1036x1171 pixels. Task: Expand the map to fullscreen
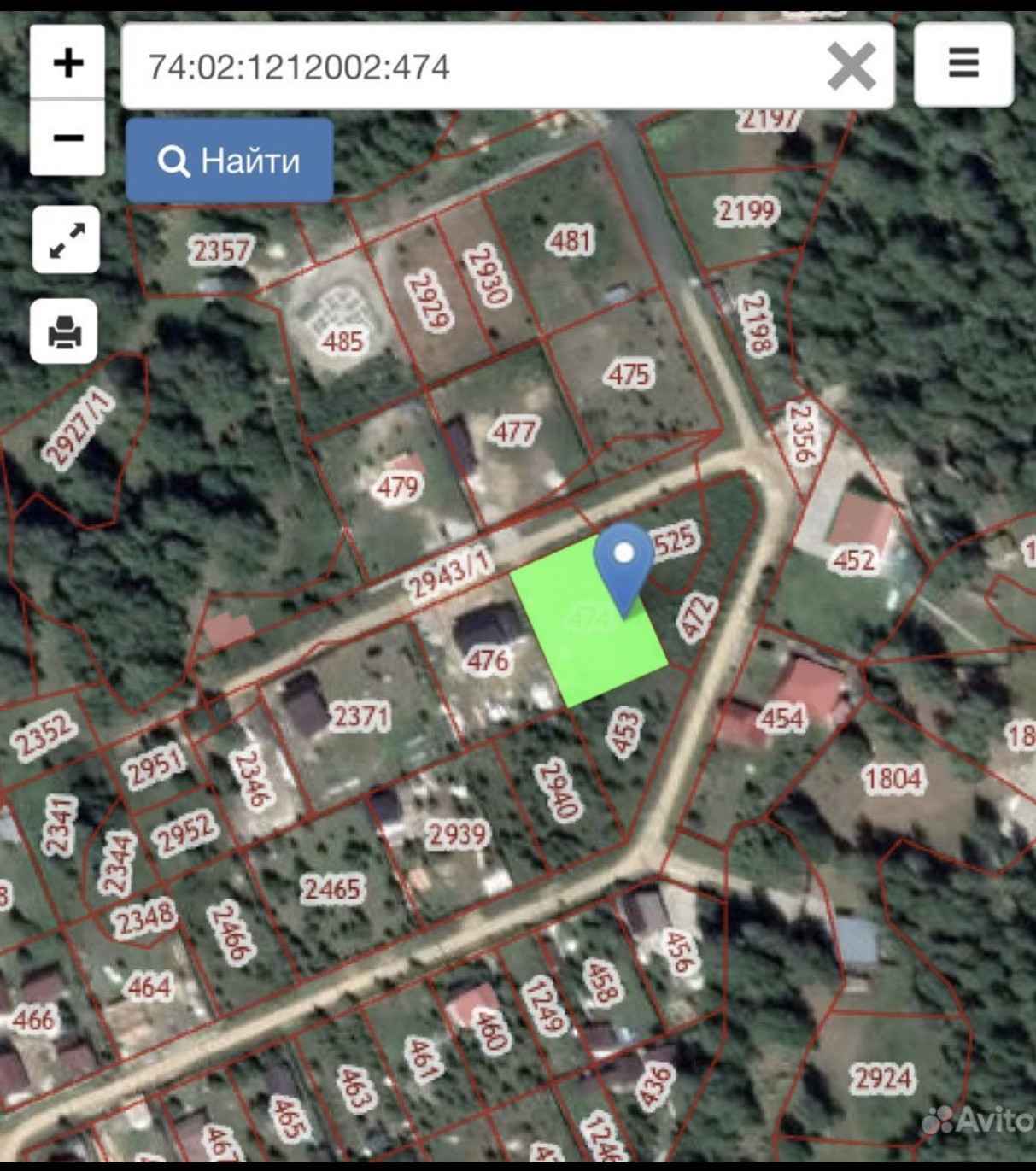(66, 240)
